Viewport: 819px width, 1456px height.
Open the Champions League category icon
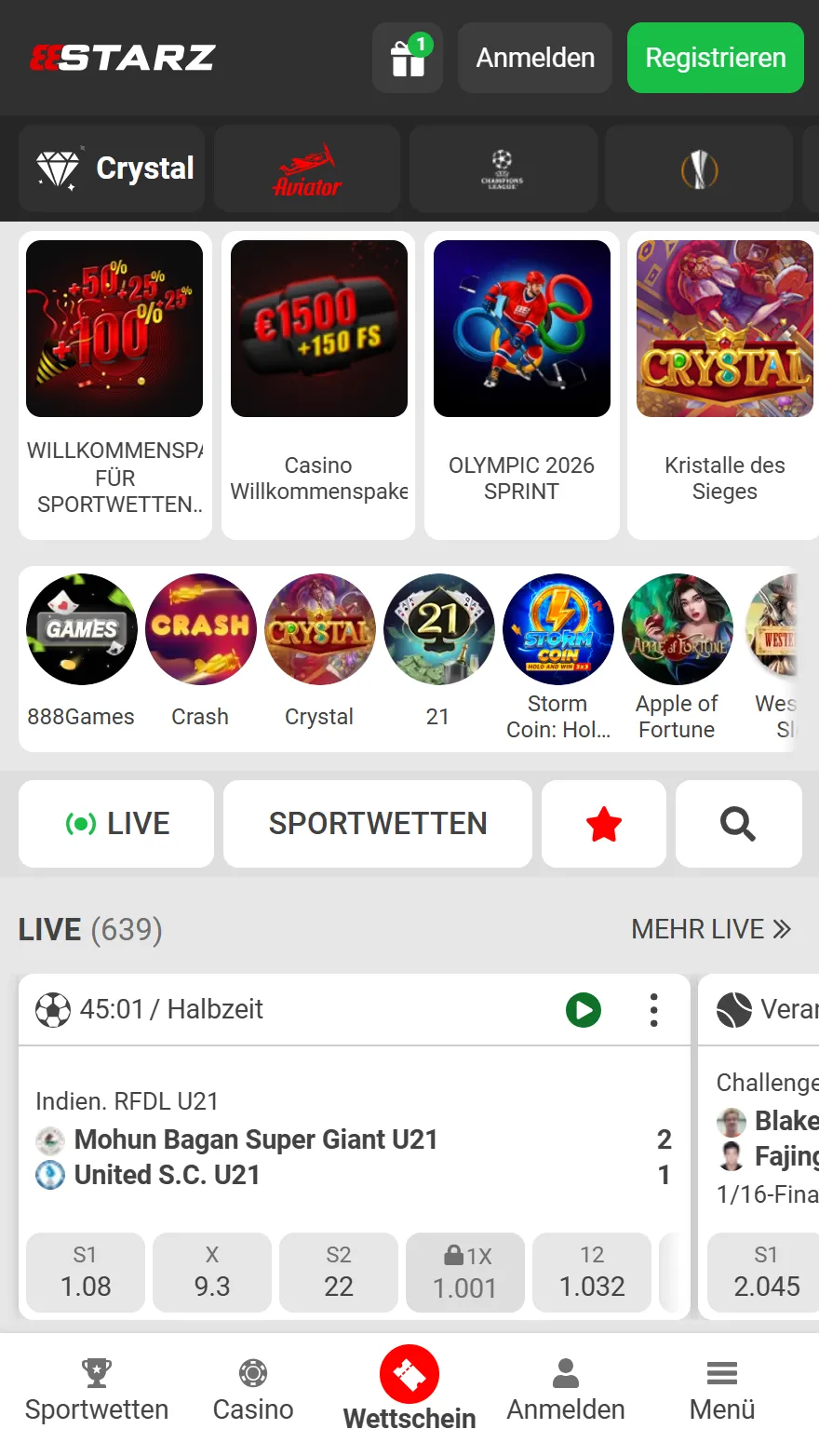pos(503,169)
